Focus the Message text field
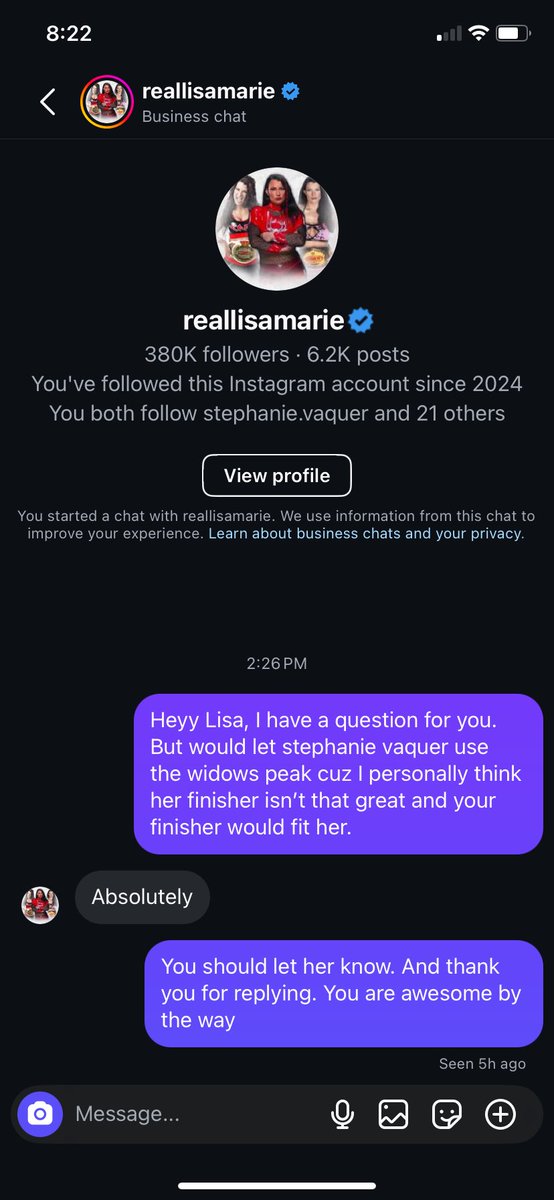The height and width of the screenshot is (1200, 554). click(x=195, y=1113)
